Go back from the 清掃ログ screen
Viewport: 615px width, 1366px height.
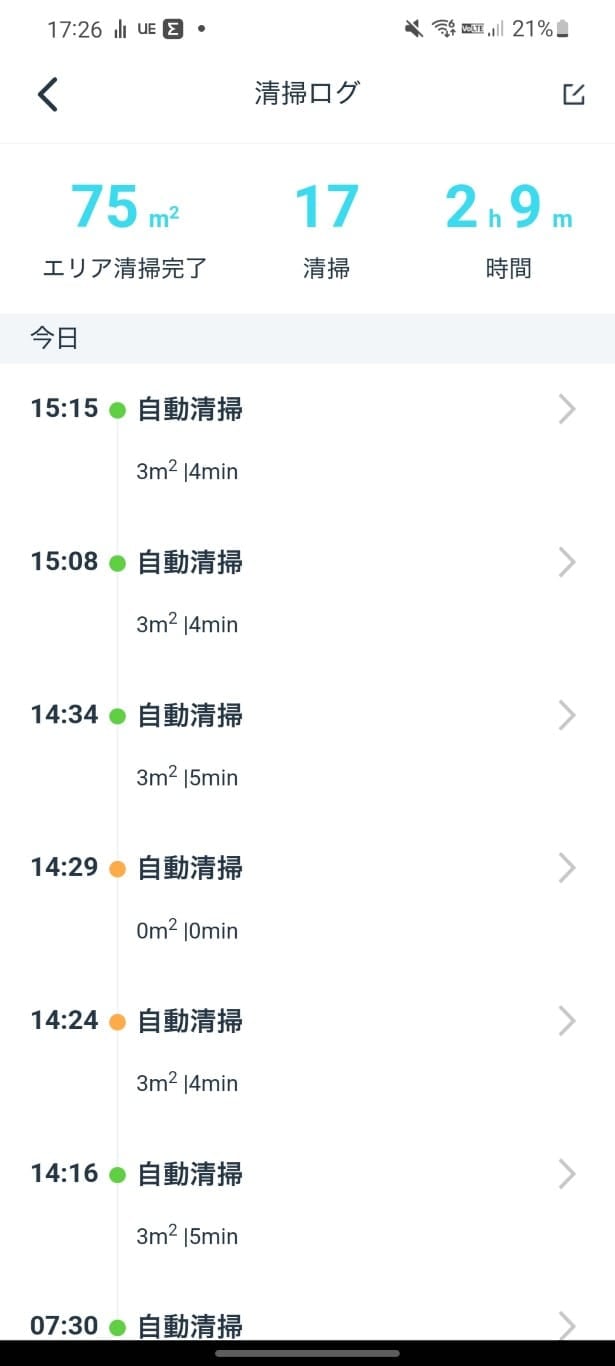pos(48,94)
